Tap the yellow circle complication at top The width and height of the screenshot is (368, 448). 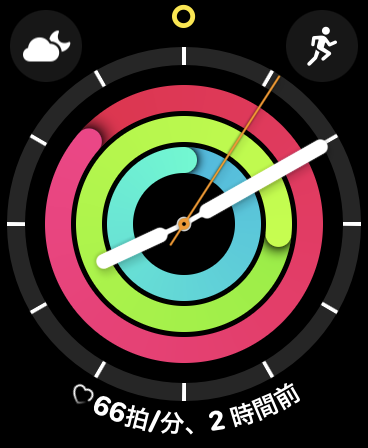click(x=184, y=16)
